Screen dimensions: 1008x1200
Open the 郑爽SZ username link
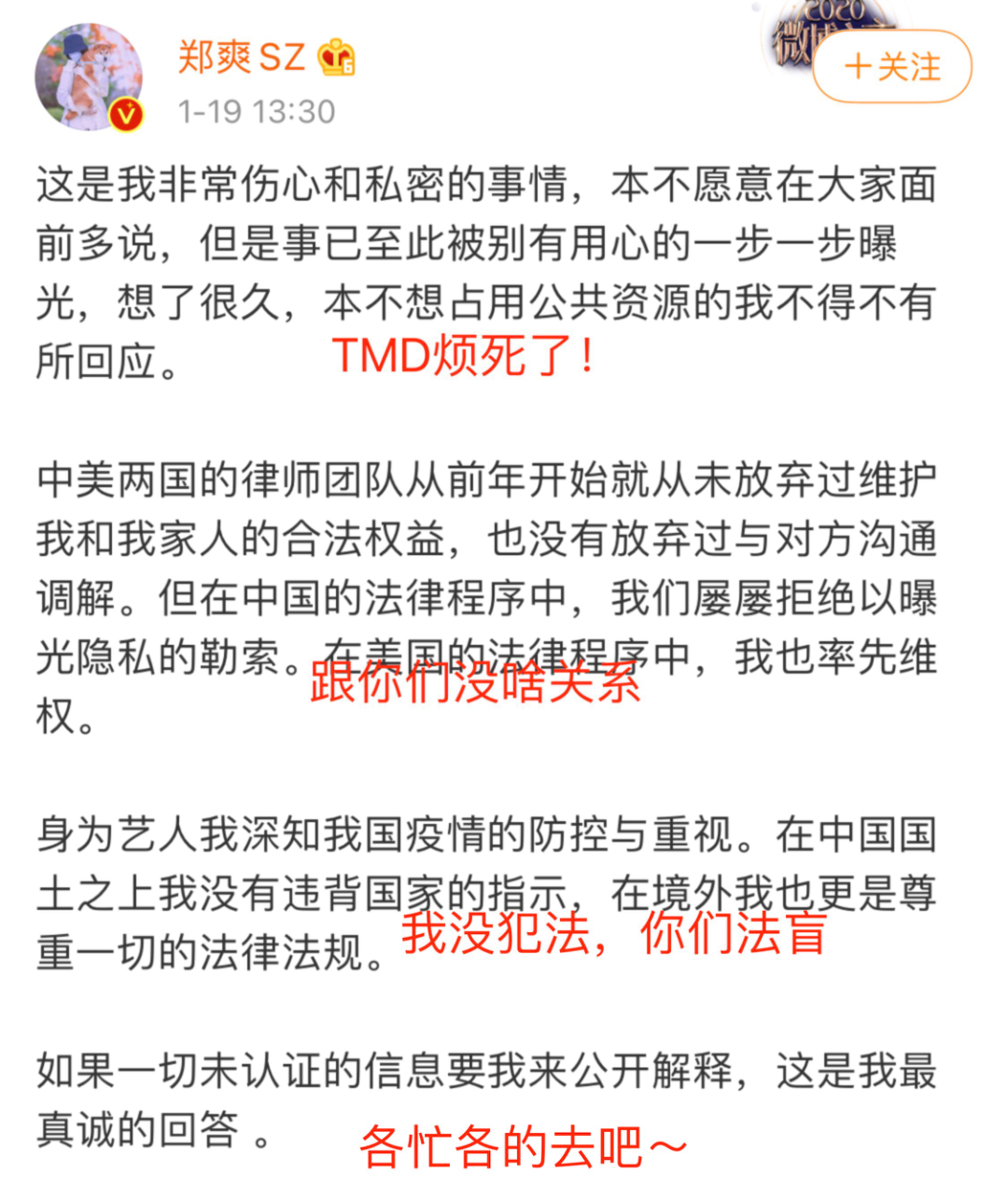coord(242,57)
